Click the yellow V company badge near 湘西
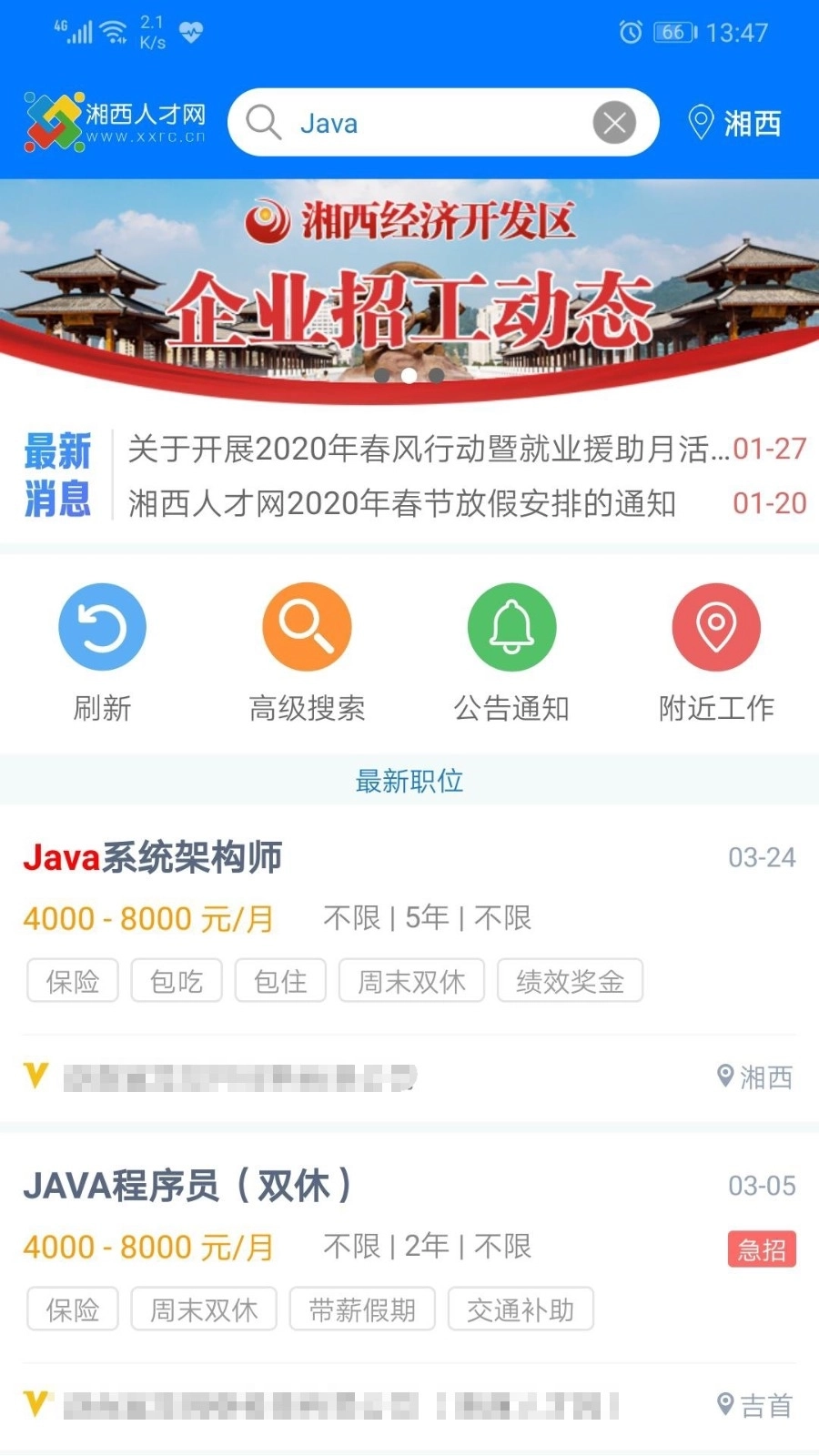This screenshot has height=1456, width=819. pyautogui.click(x=35, y=1077)
